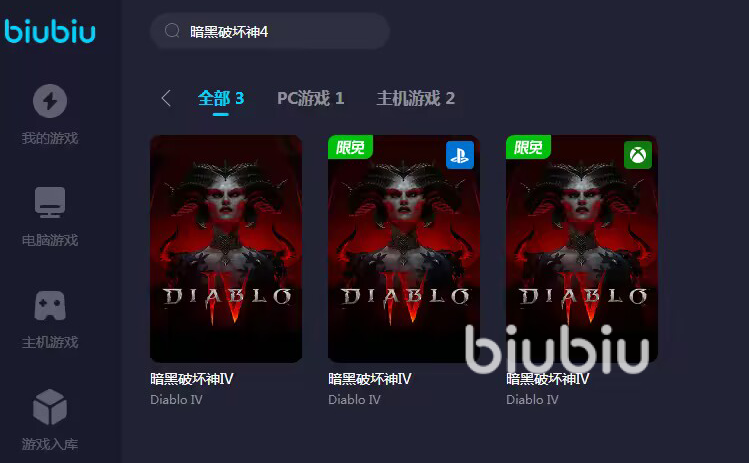Open 我的游戏 in the sidebar
Screen dimensions: 749x463
point(50,114)
